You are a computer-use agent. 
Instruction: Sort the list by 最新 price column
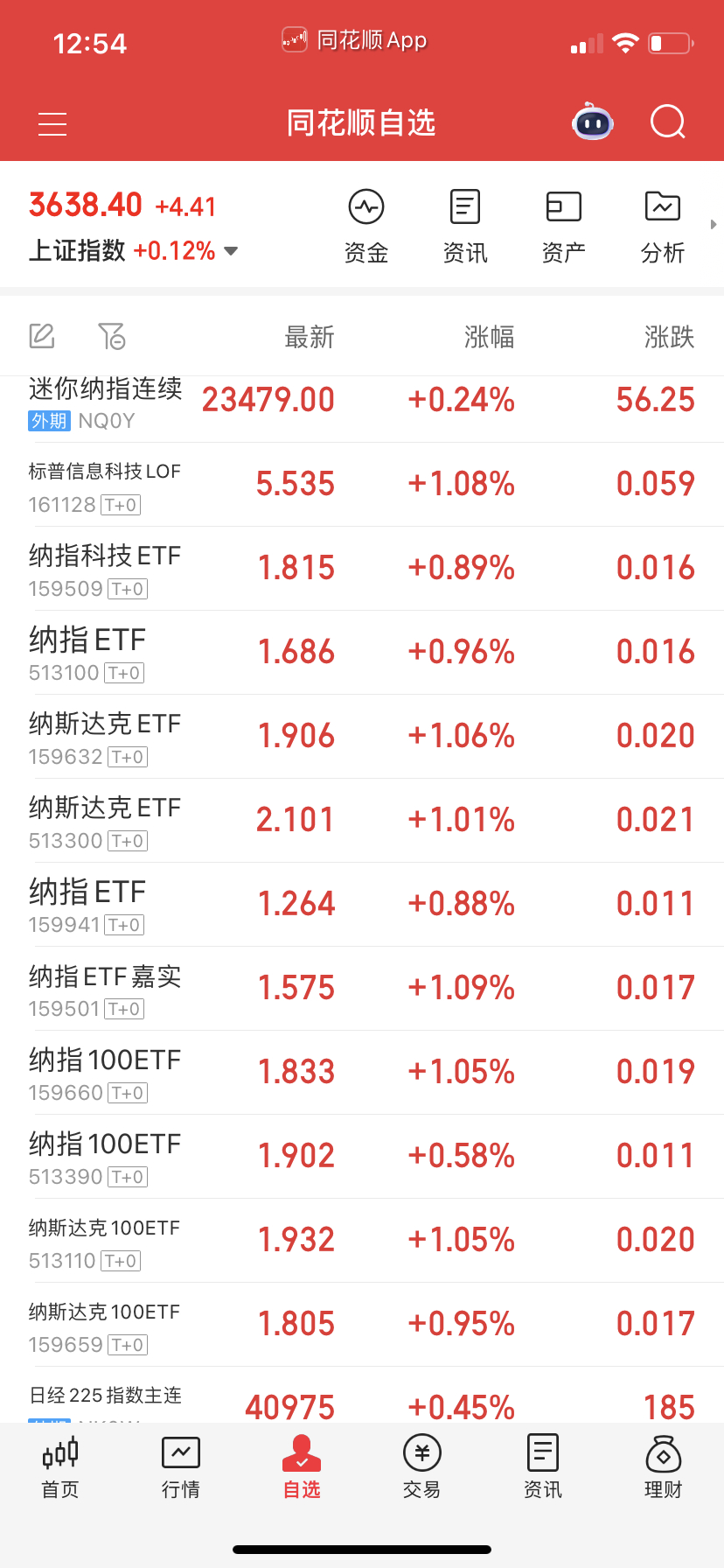click(310, 337)
